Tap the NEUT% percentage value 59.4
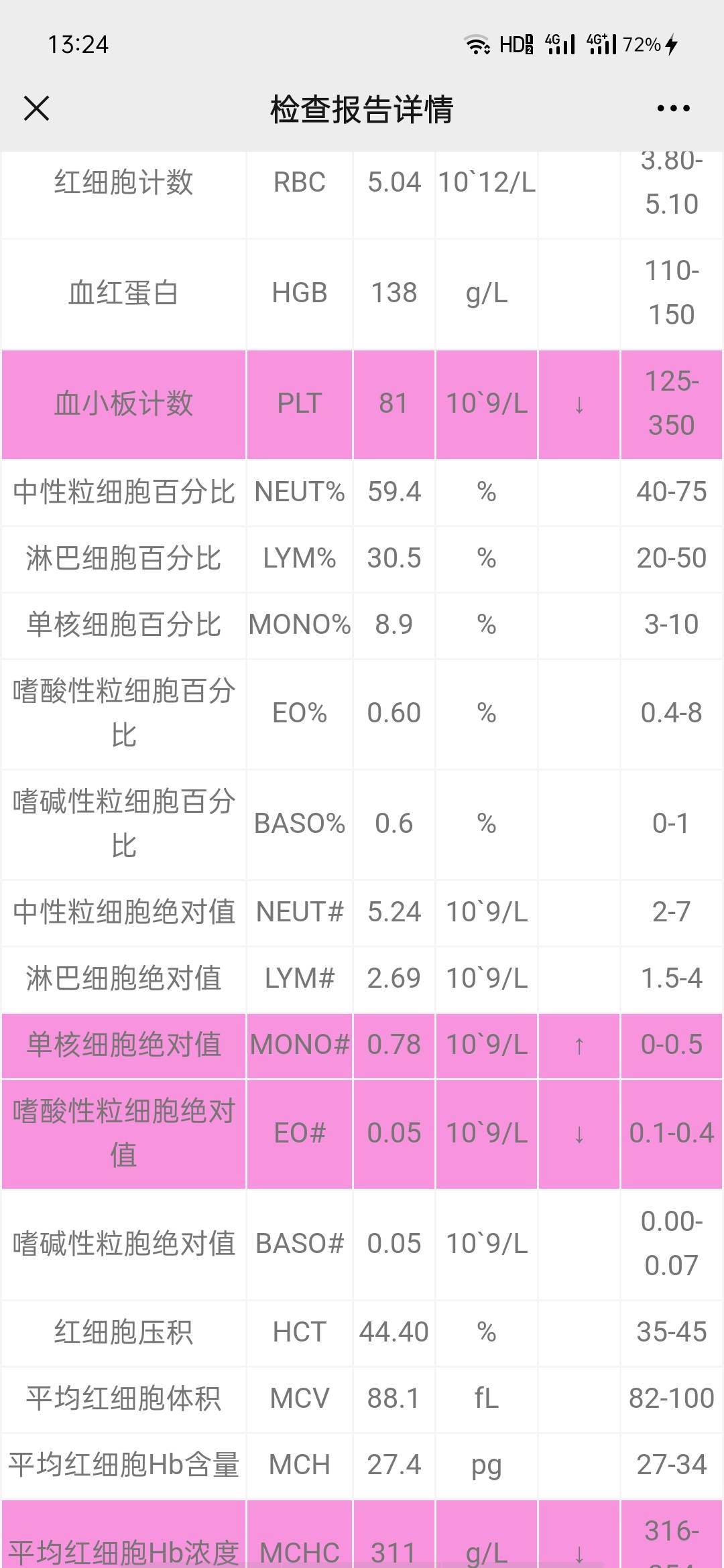The image size is (724, 1568). coord(394,492)
